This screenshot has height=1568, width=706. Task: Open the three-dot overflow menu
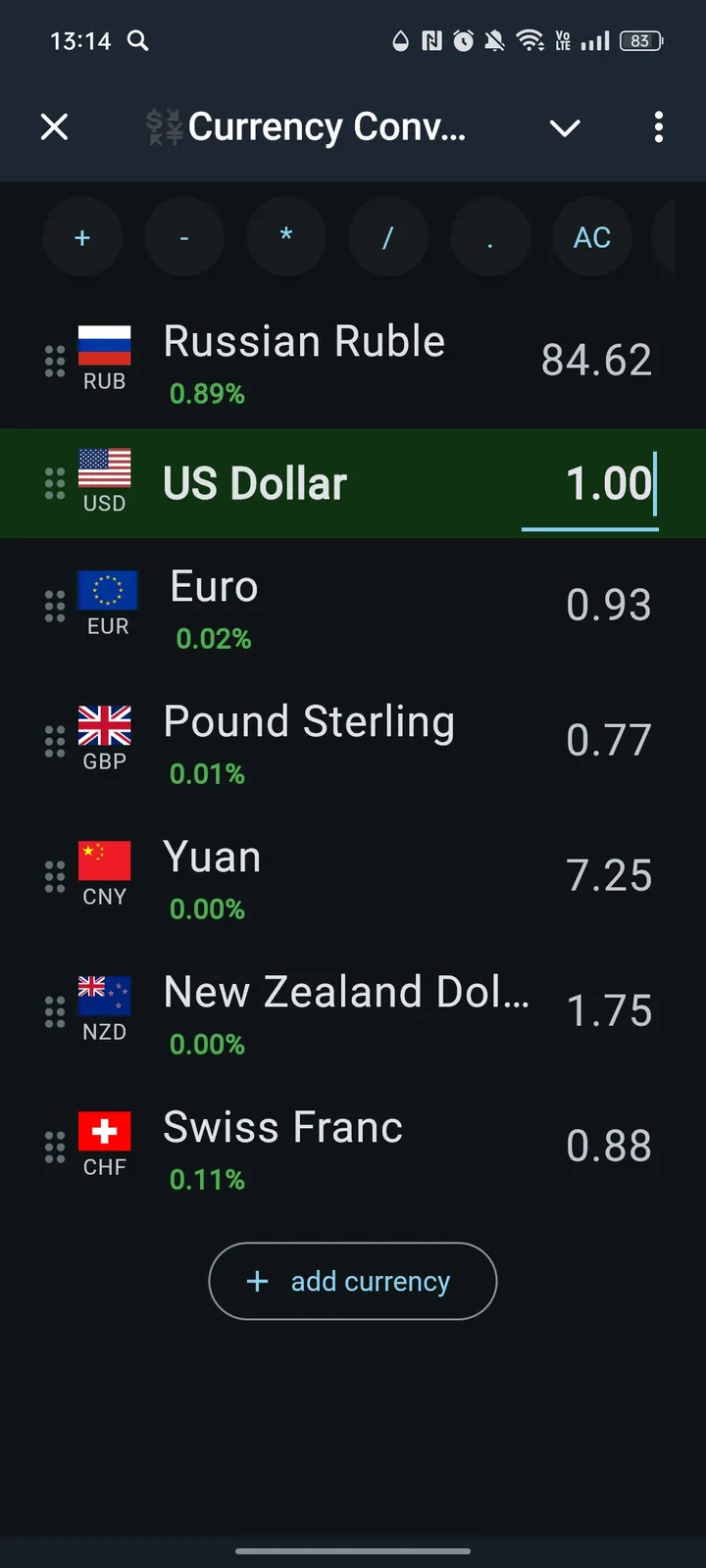pyautogui.click(x=659, y=127)
